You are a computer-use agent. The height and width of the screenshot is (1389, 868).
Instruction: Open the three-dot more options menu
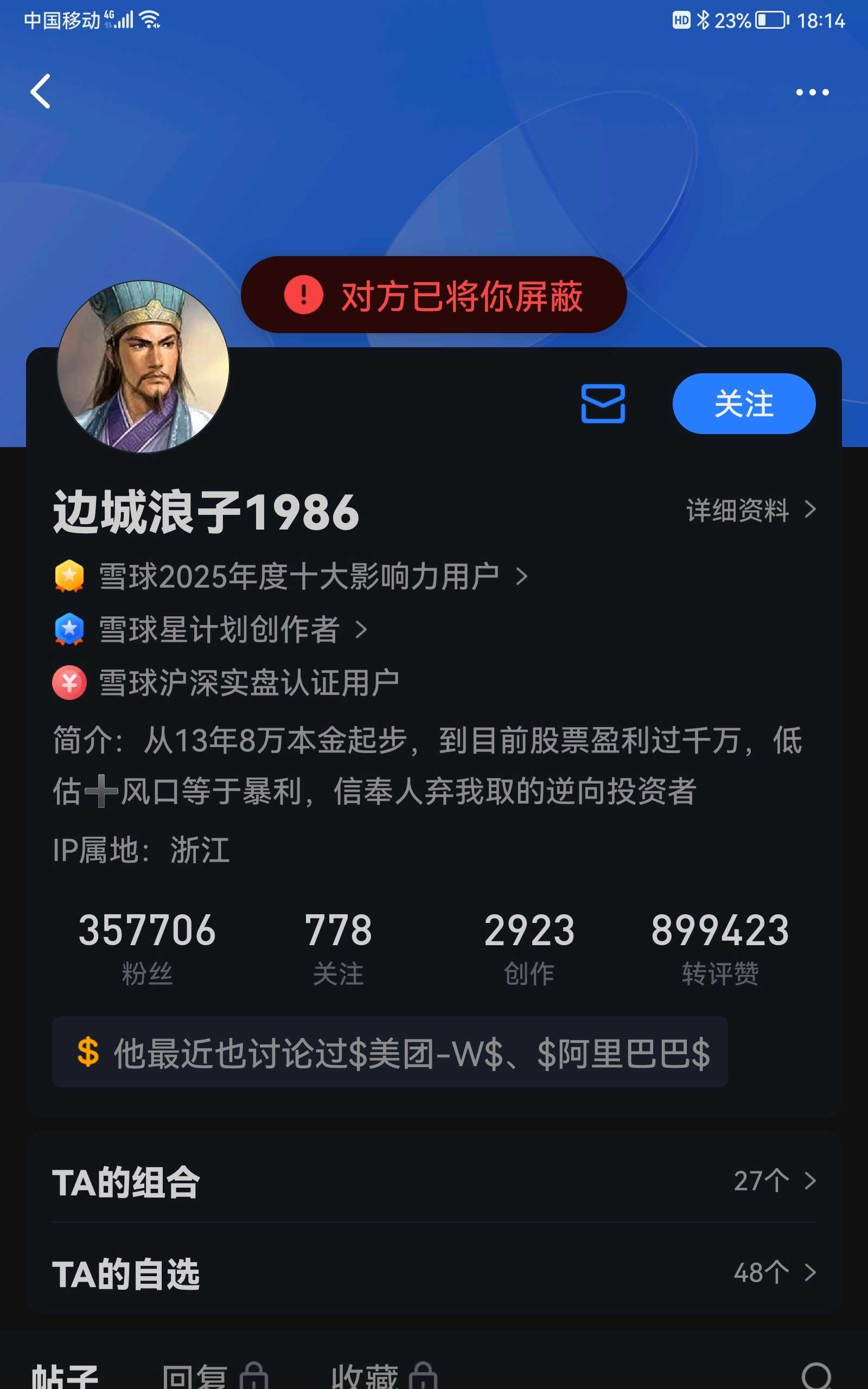pos(812,92)
